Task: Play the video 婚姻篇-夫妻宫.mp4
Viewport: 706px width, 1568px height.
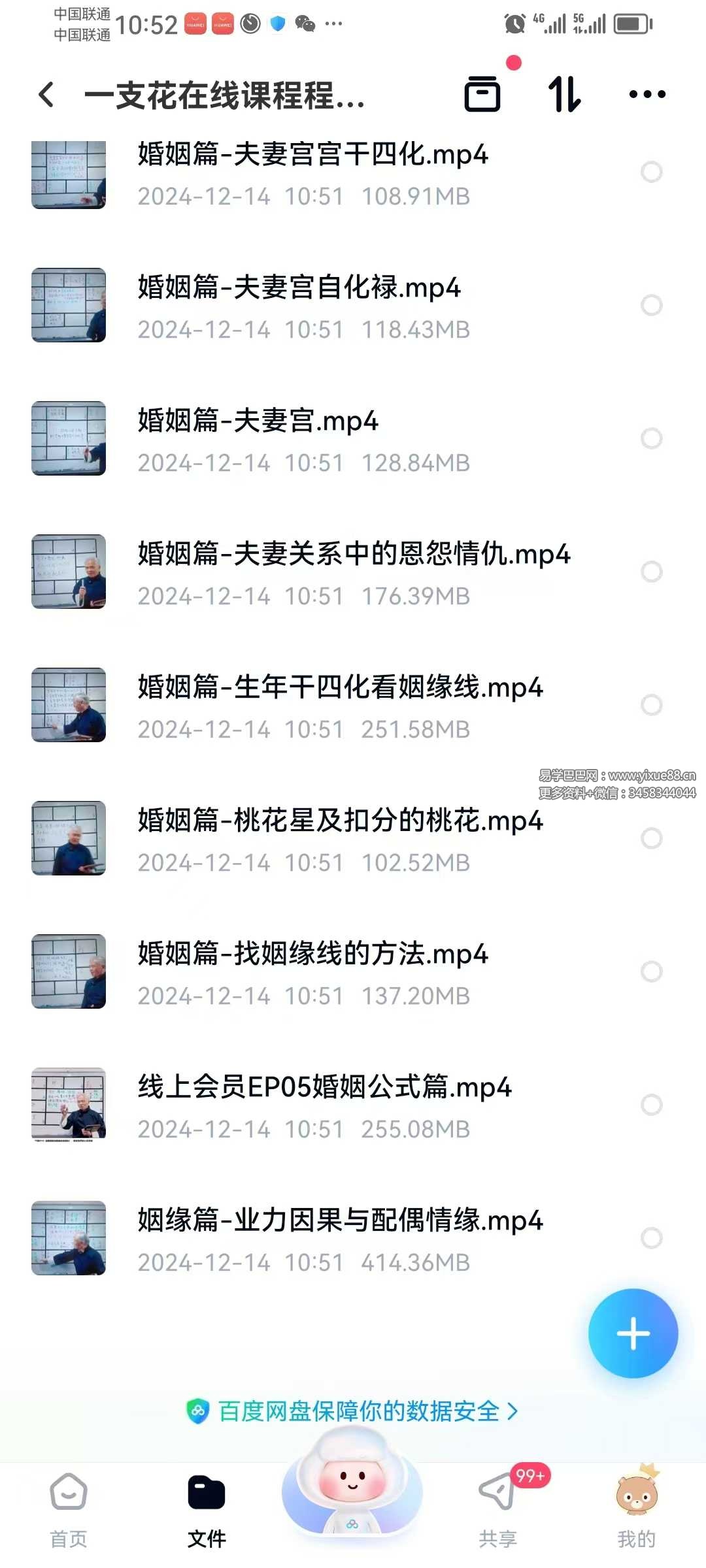Action: pos(258,421)
